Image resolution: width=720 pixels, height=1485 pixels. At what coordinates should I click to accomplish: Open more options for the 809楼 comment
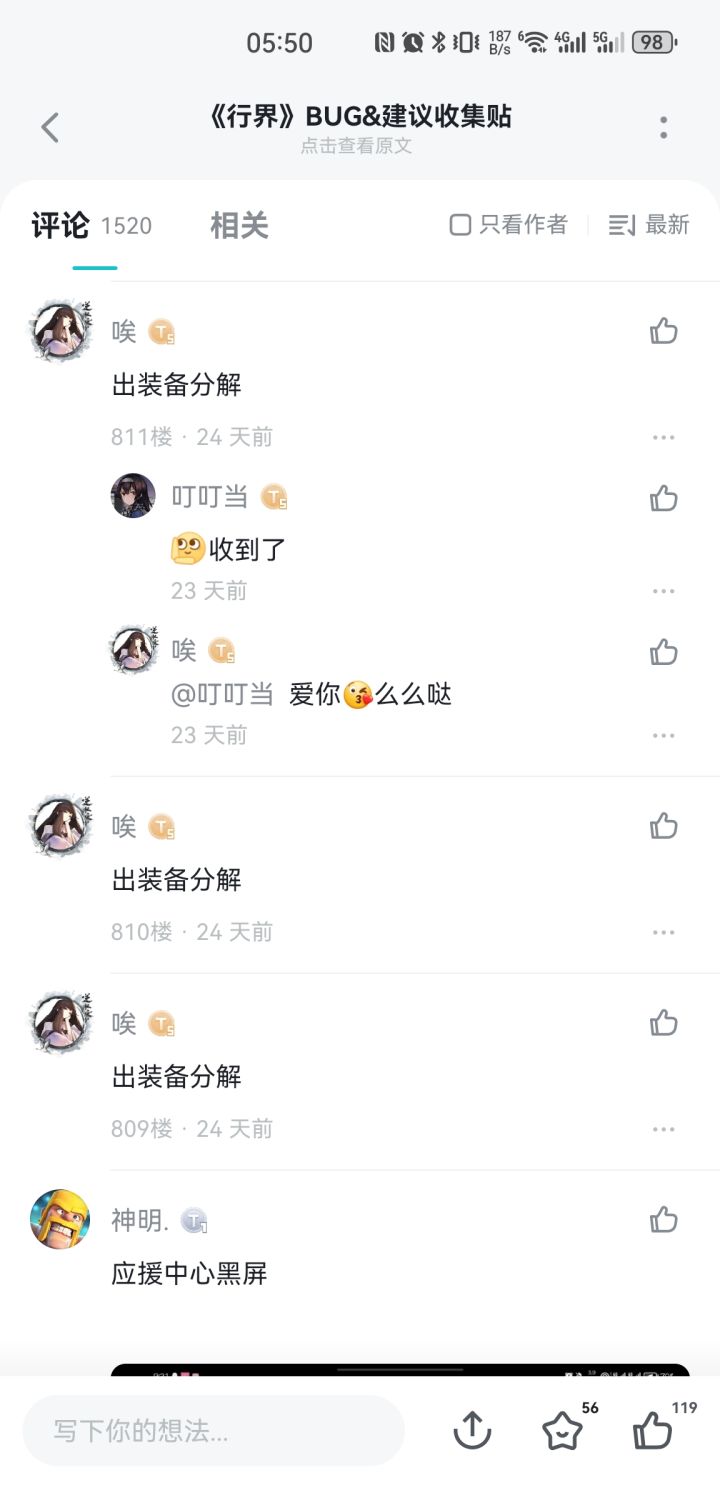[663, 1129]
